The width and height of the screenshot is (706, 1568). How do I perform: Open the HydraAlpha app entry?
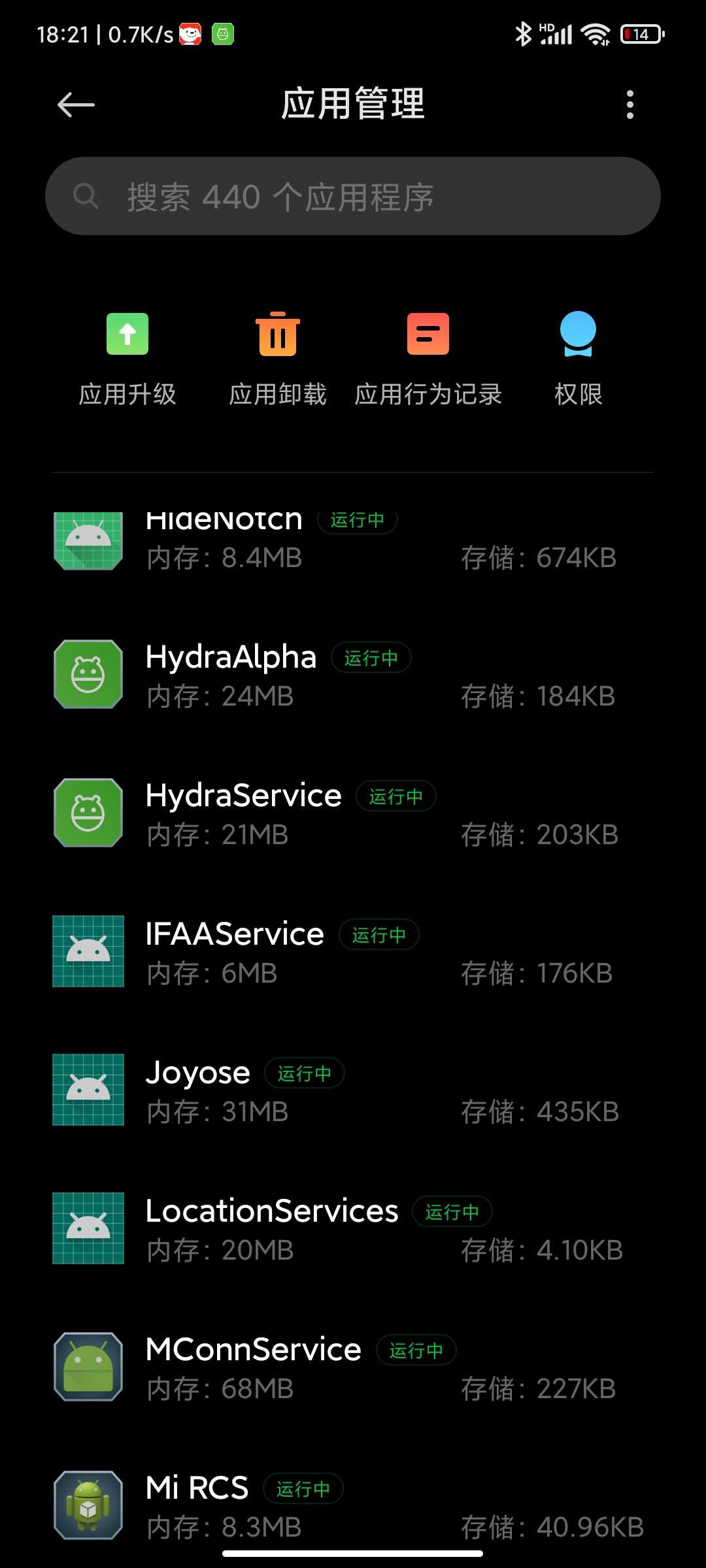point(353,676)
